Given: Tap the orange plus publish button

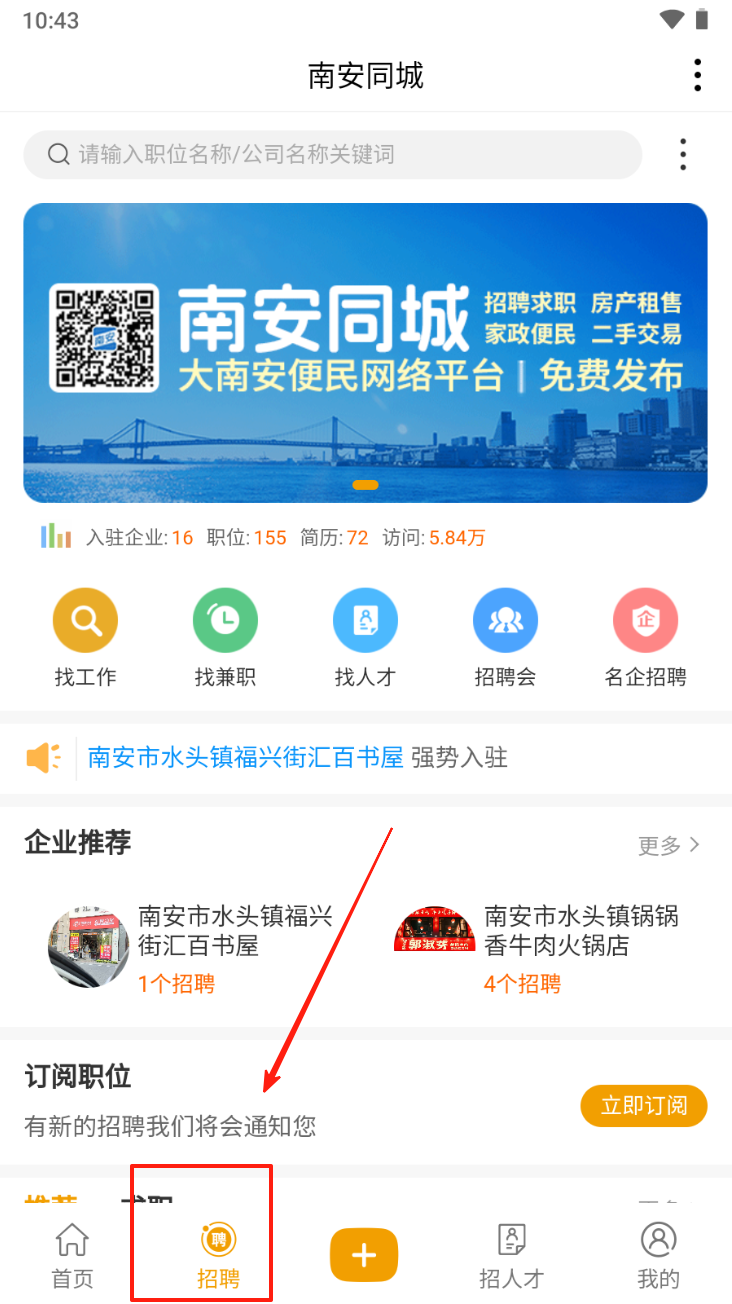Looking at the screenshot, I should click(364, 1255).
